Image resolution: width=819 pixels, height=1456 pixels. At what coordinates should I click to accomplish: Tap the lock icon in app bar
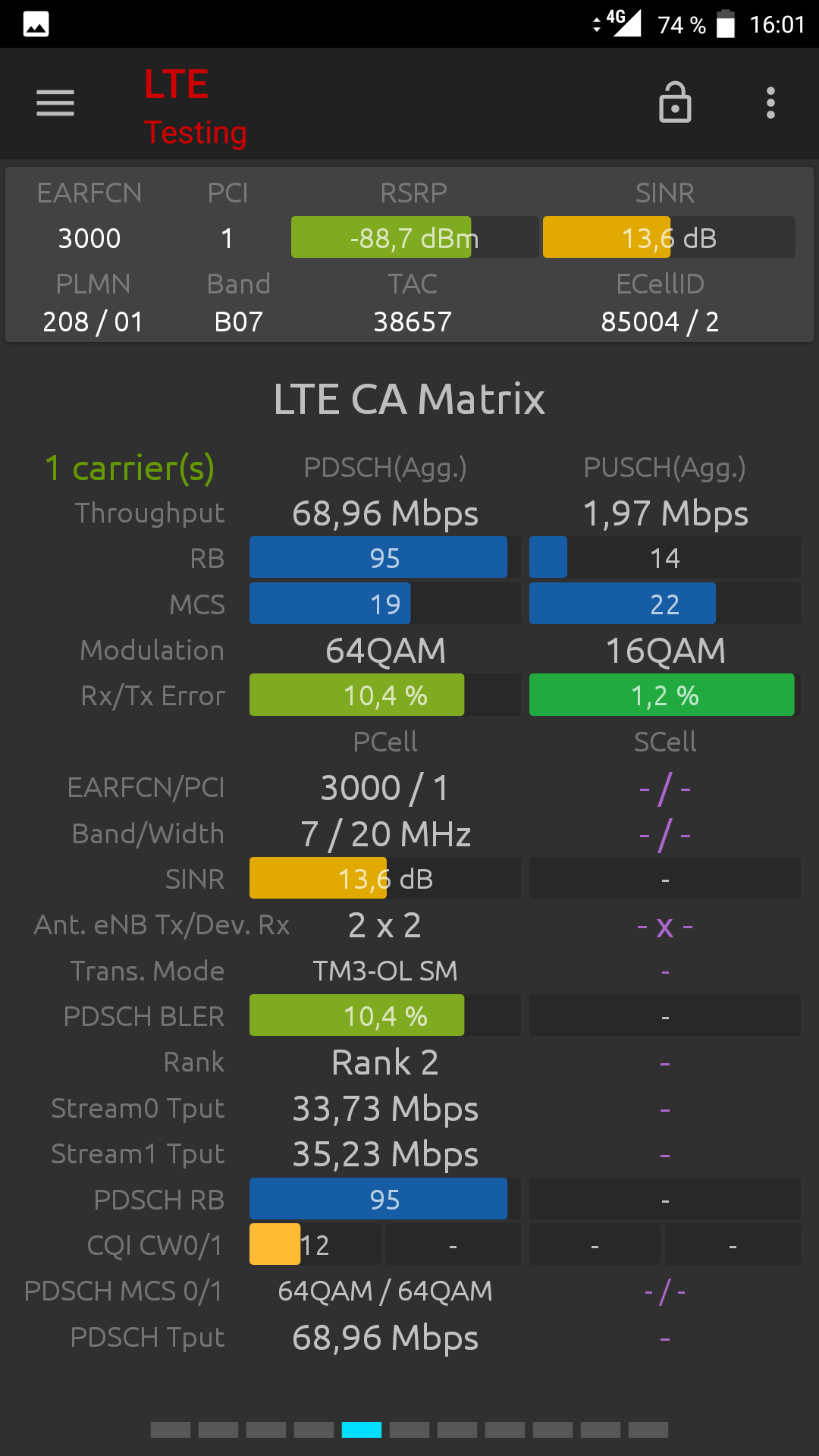tap(675, 102)
